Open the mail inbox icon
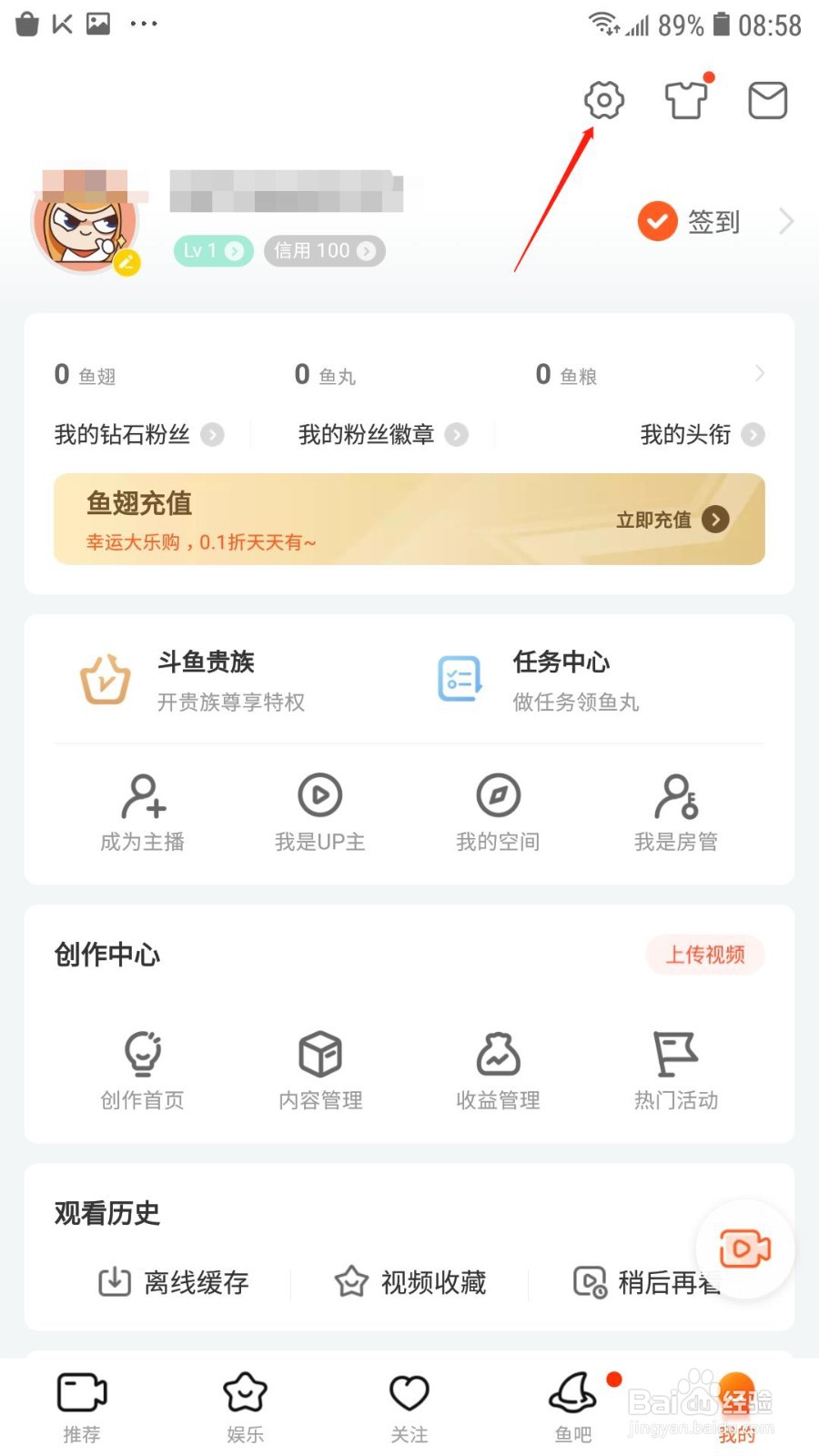The image size is (819, 1456). click(x=767, y=100)
